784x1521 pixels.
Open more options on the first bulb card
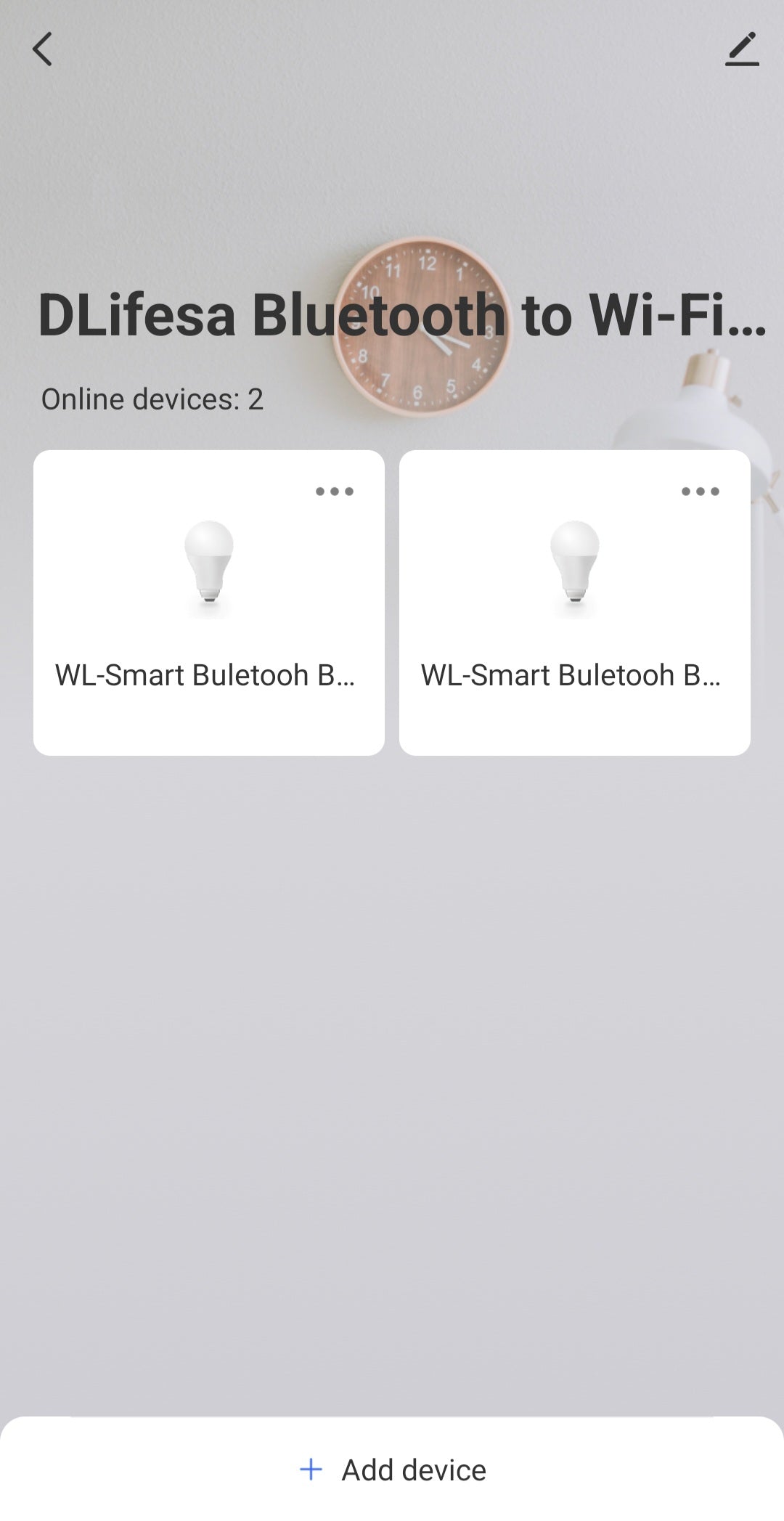335,492
